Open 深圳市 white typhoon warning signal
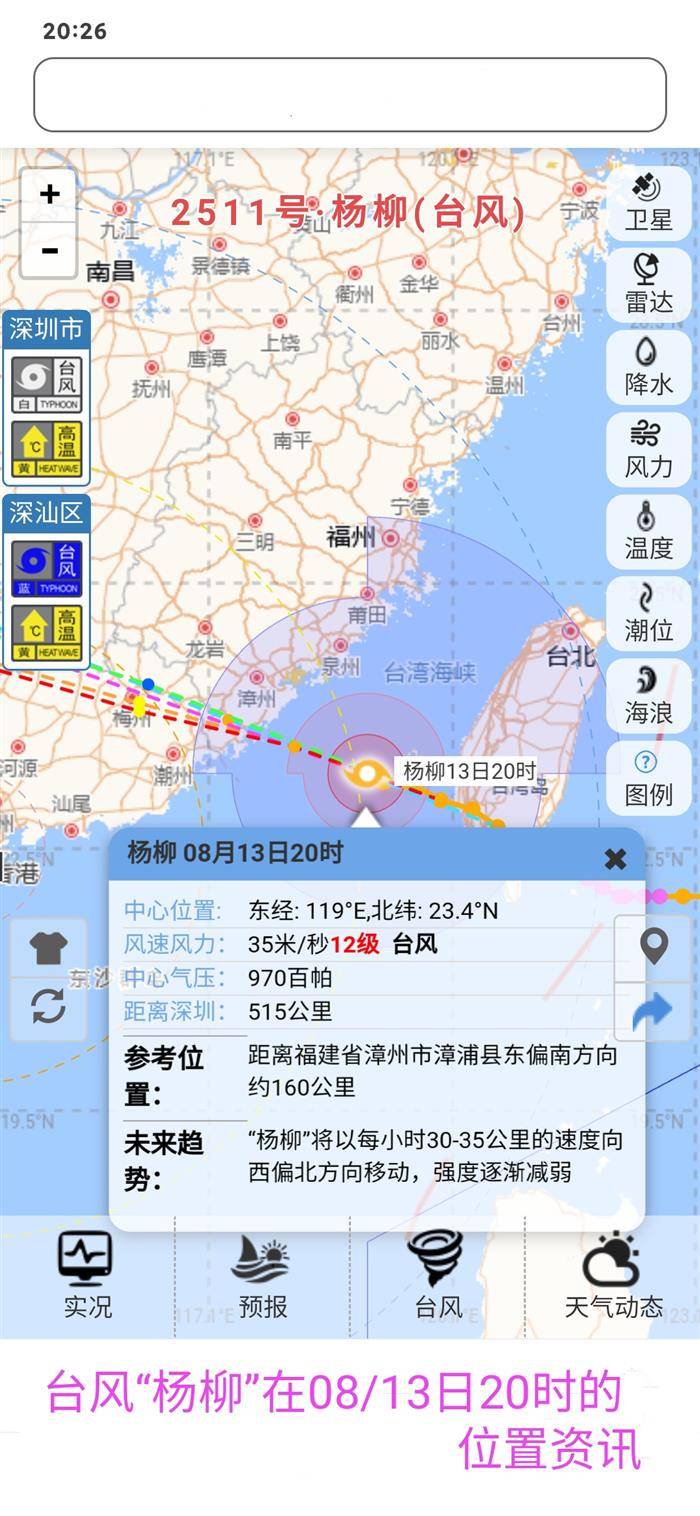Screen dimensions: 700x1516 (47, 384)
